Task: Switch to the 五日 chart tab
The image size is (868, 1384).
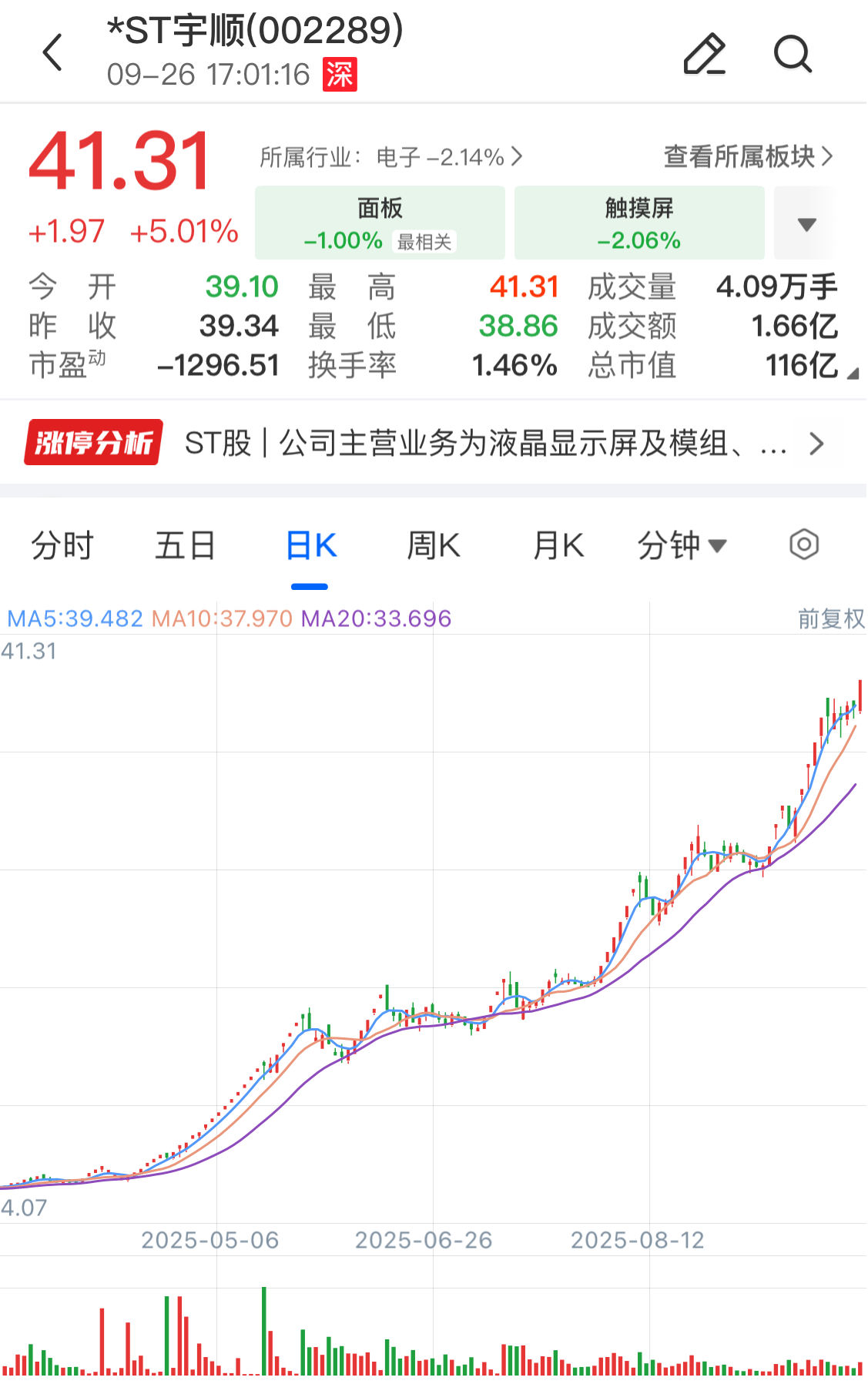Action: (x=185, y=545)
